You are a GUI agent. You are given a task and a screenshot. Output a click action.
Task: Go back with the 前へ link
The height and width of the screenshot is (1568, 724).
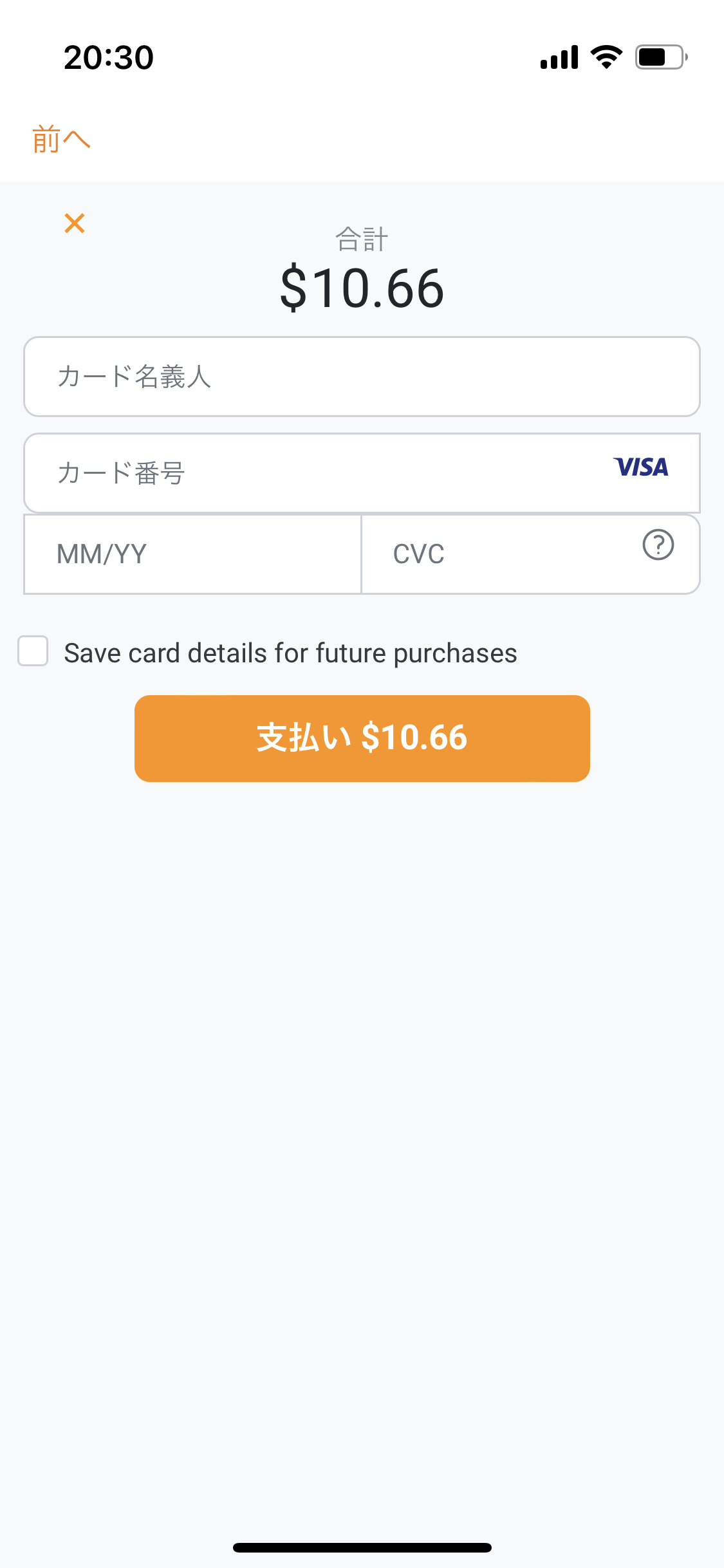(61, 139)
